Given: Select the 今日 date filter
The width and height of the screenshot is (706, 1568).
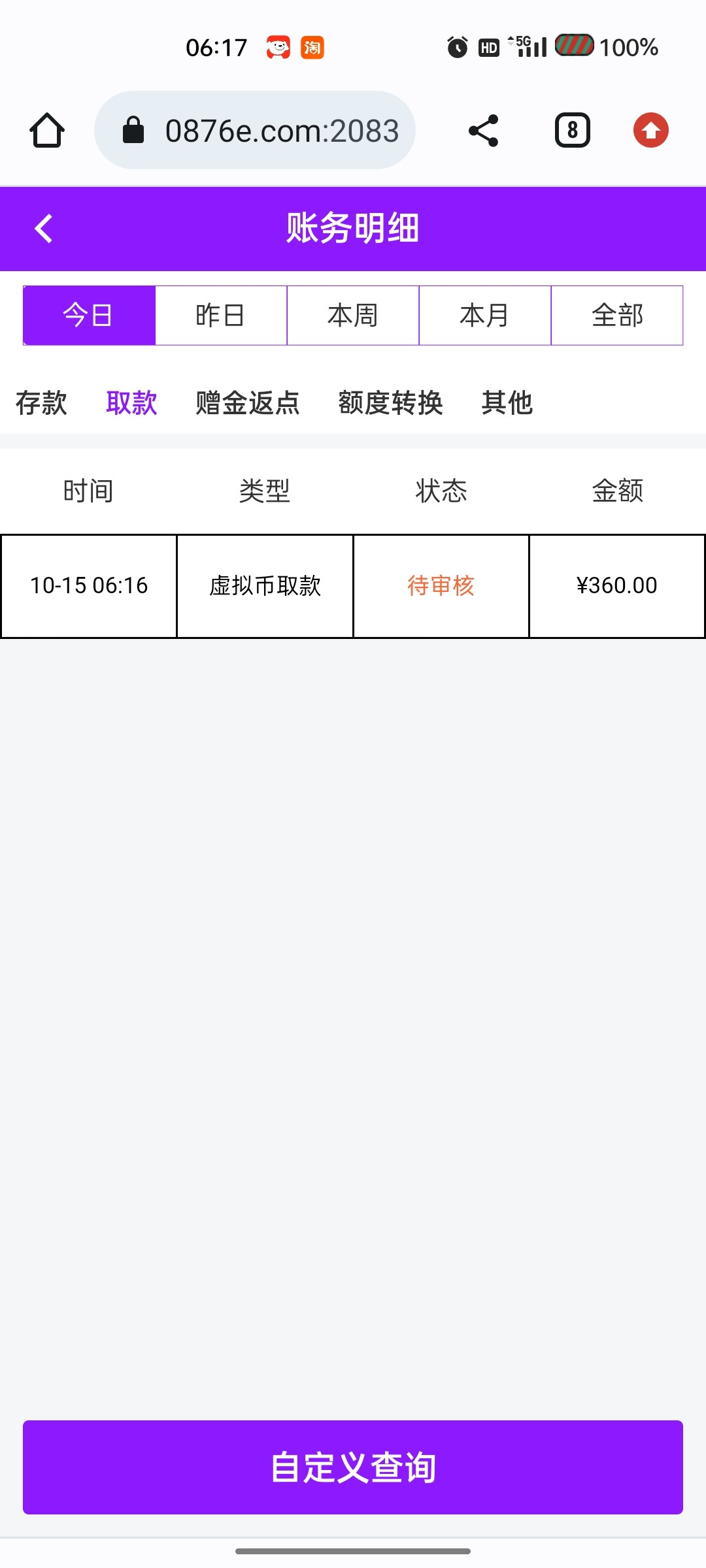Looking at the screenshot, I should (x=89, y=315).
